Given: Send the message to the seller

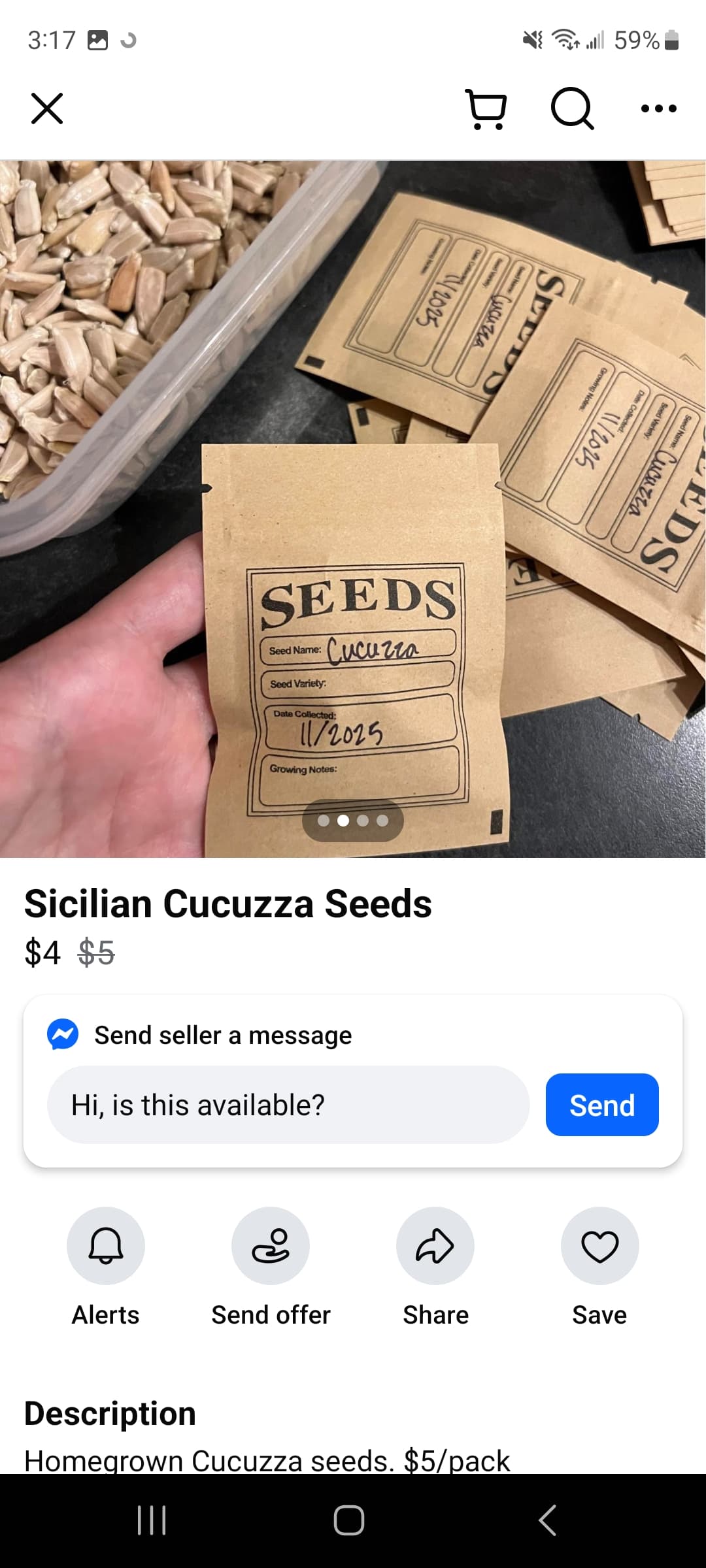Looking at the screenshot, I should [601, 1105].
